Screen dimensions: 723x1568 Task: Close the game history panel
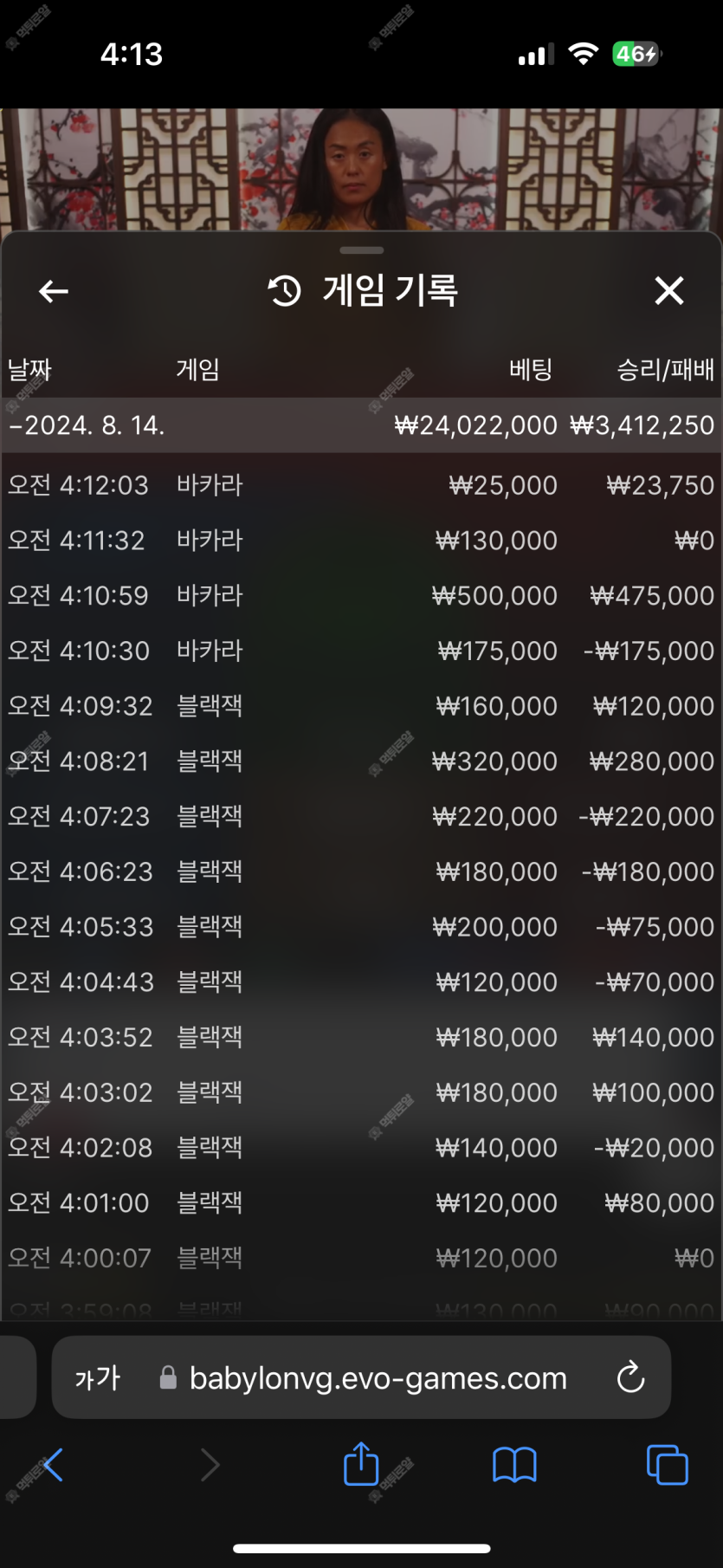click(x=669, y=291)
